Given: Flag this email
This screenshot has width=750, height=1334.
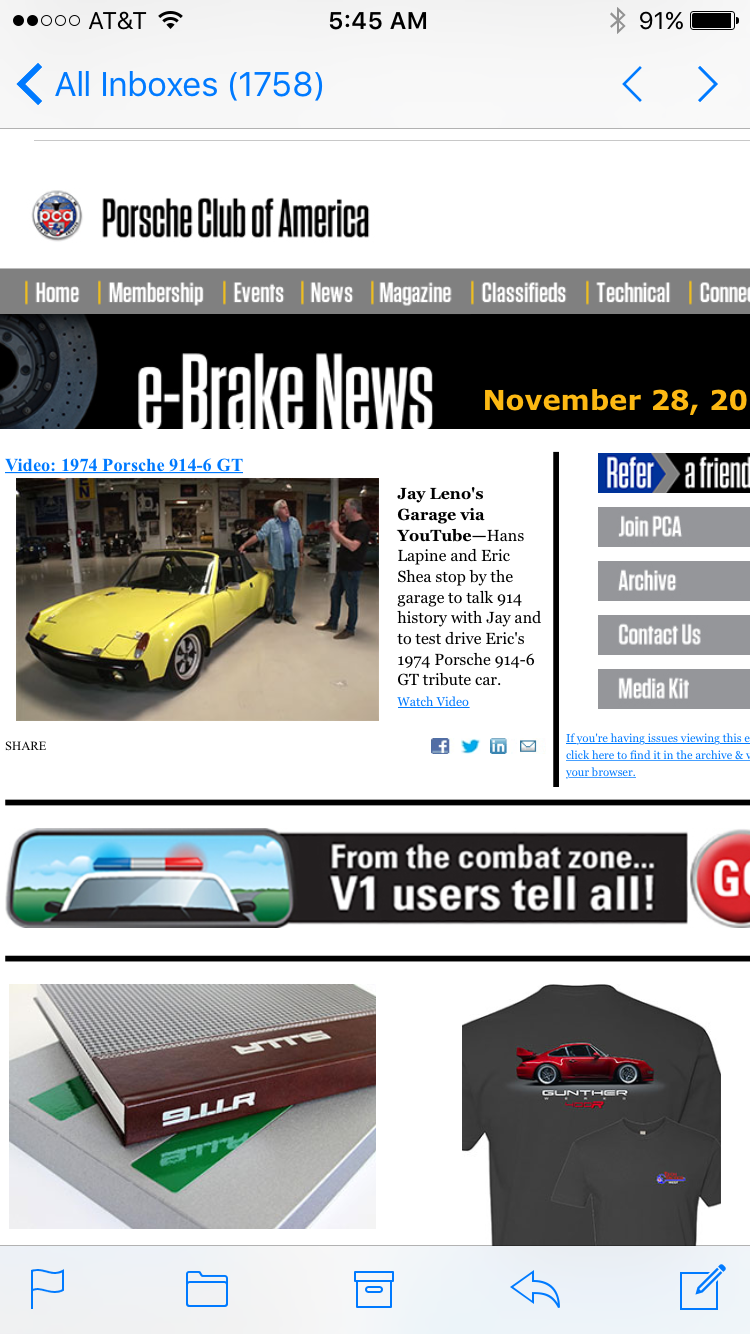Looking at the screenshot, I should pyautogui.click(x=47, y=1288).
